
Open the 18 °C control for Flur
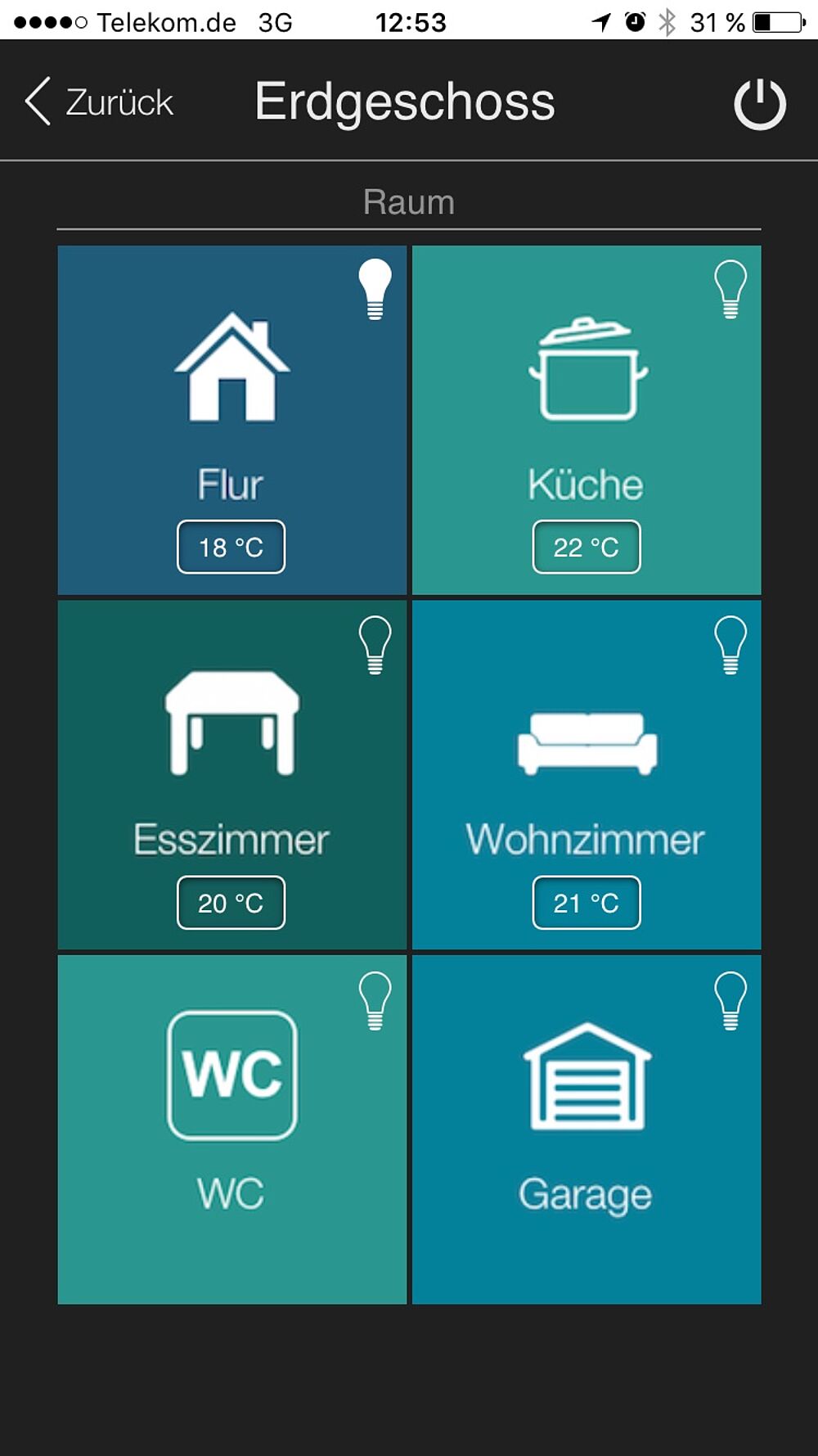[231, 548]
